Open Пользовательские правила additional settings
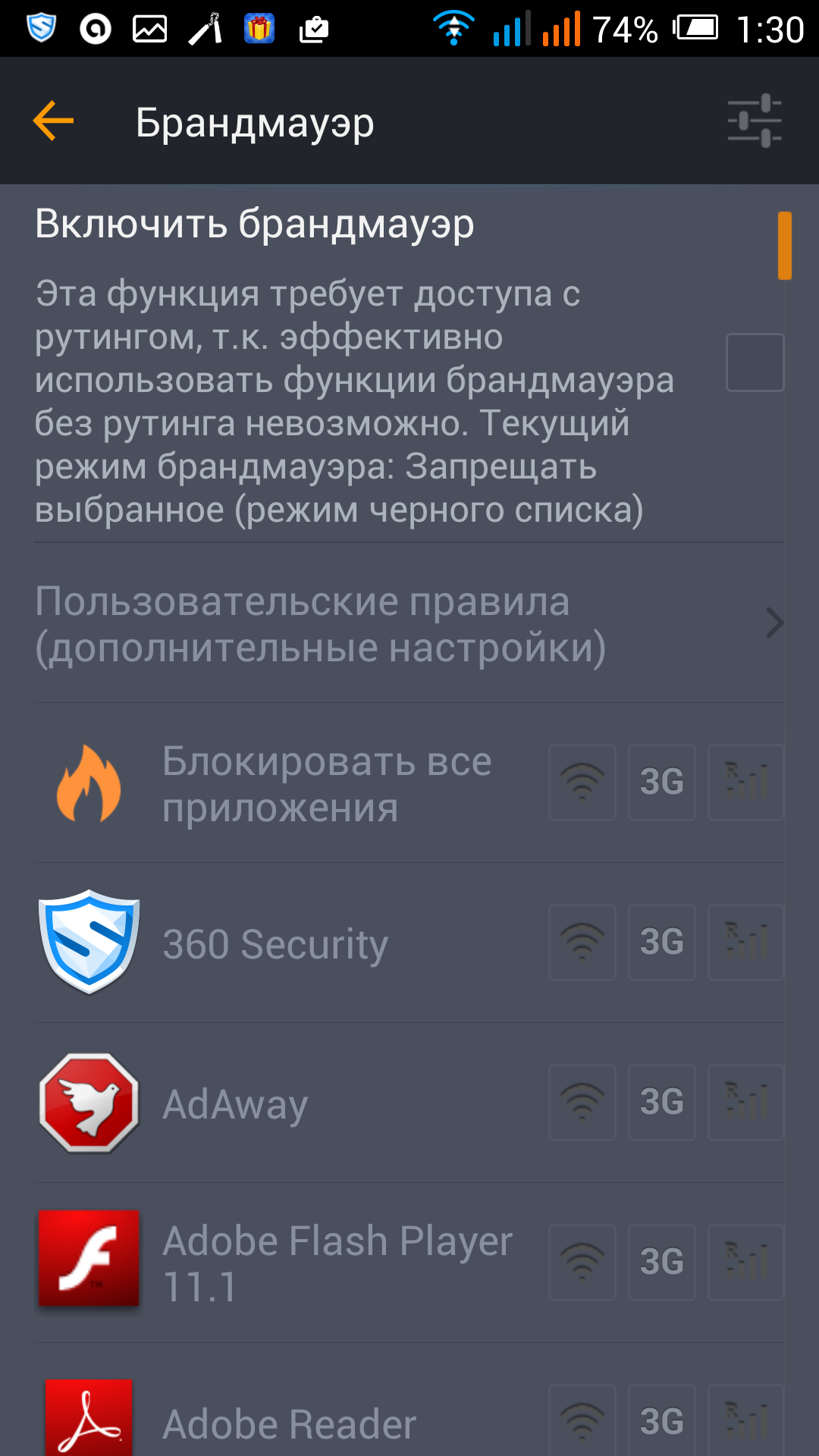Screen dimensions: 819x1456 [x=409, y=623]
